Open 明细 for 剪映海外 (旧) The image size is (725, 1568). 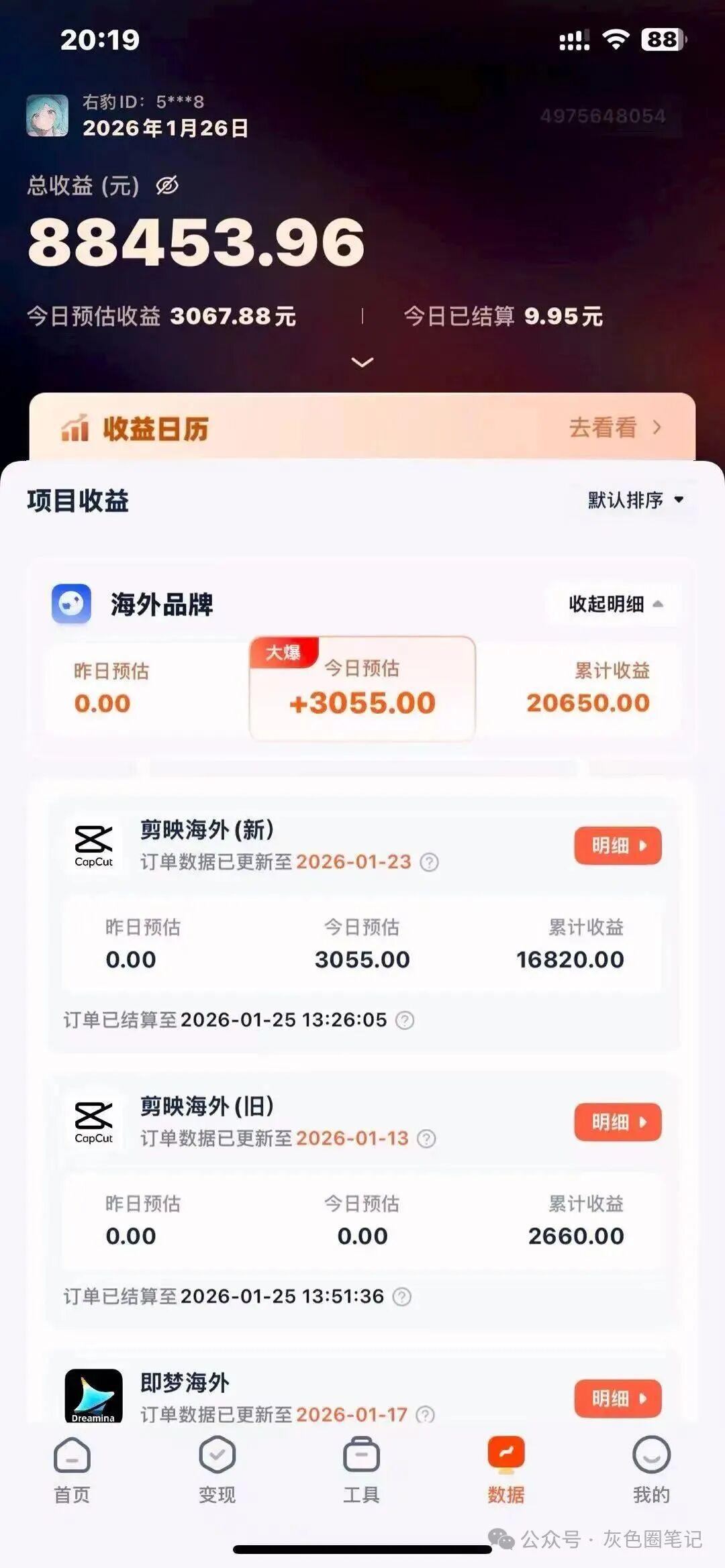618,1122
